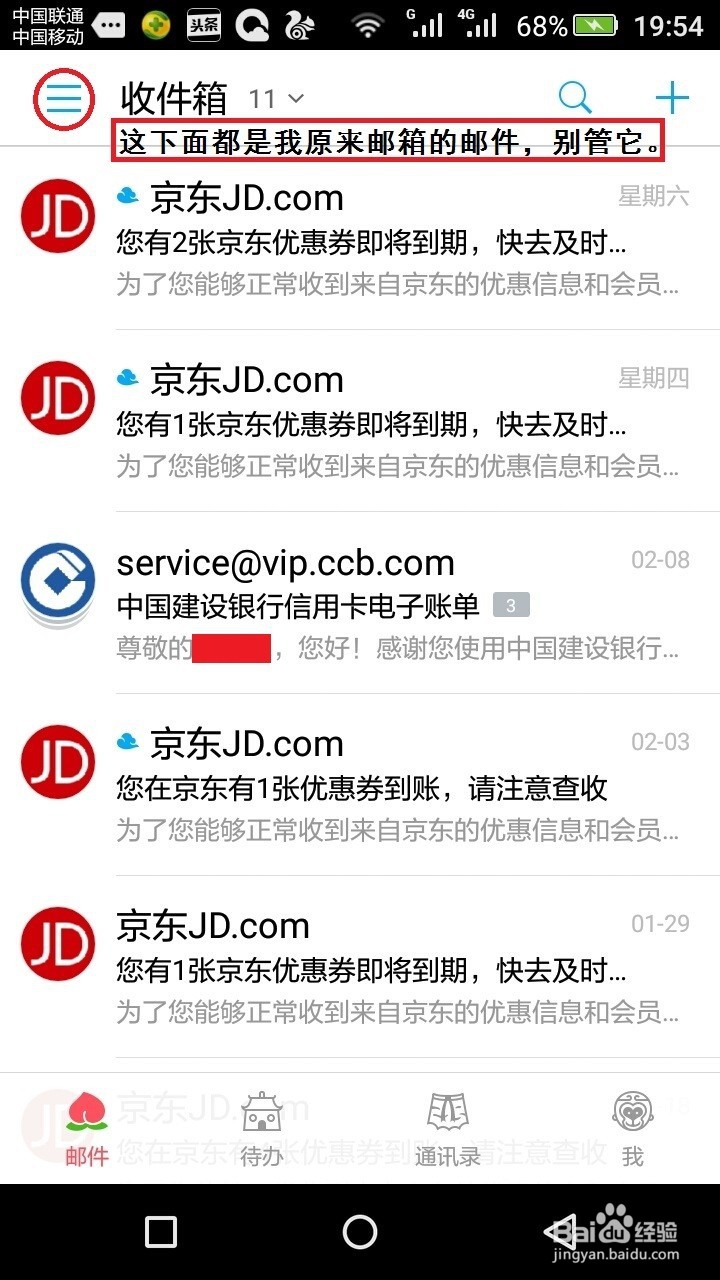Tap the CCB bank avatar icon

57,585
